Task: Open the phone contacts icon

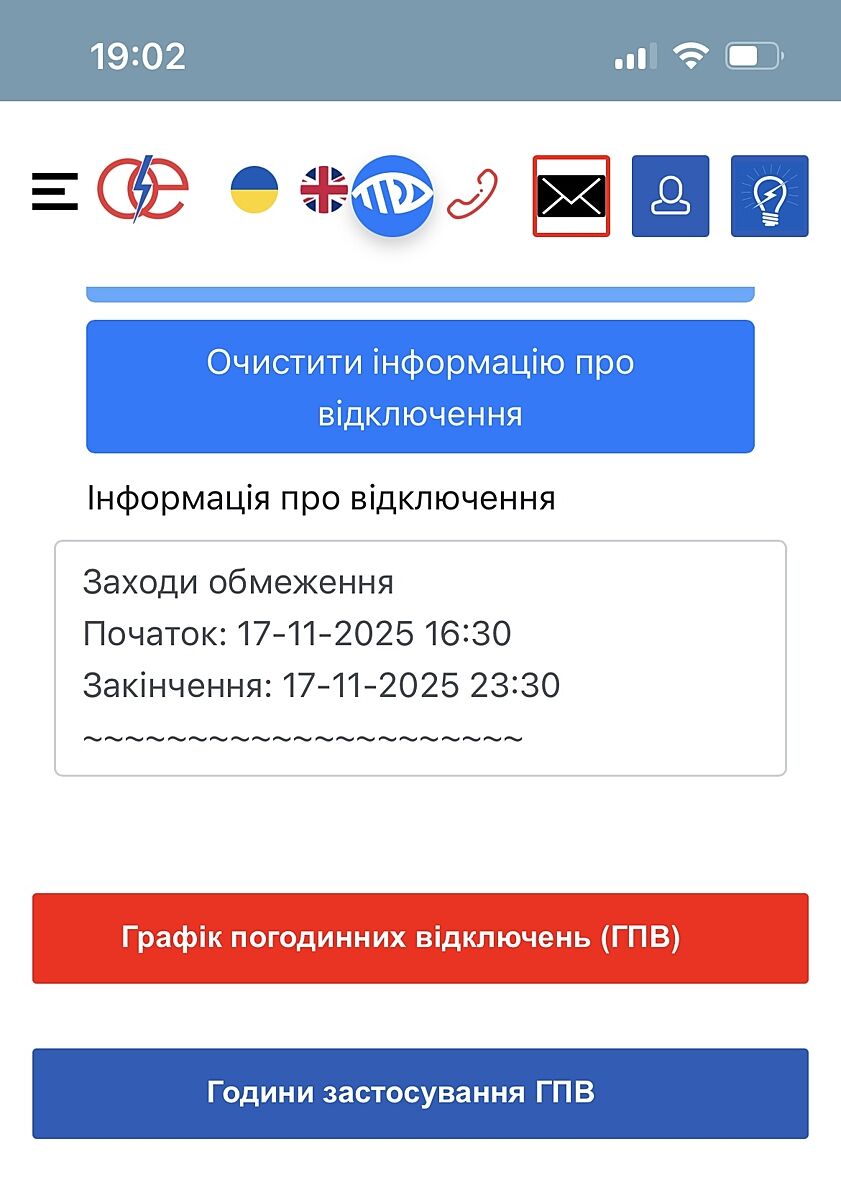Action: [472, 193]
